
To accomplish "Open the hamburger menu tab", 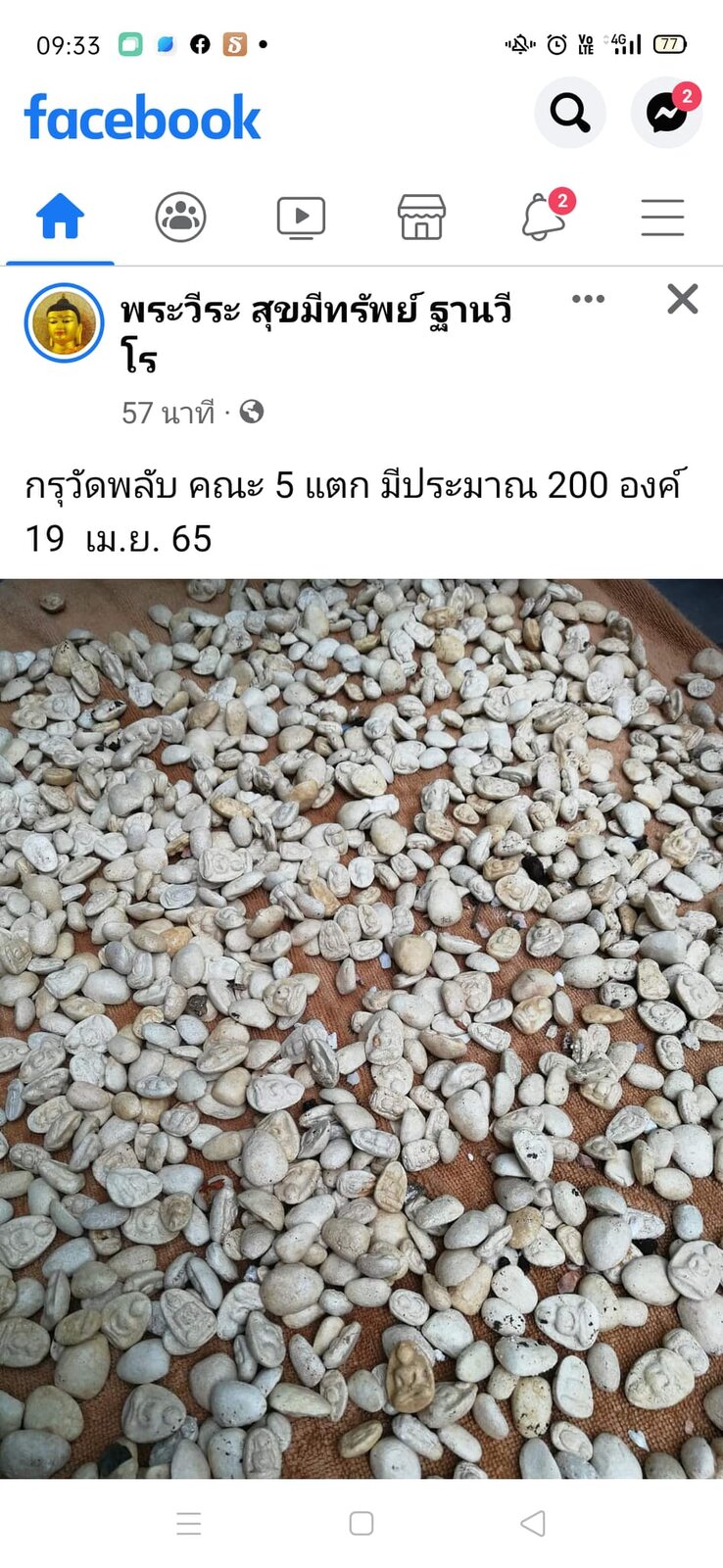I will pyautogui.click(x=662, y=217).
